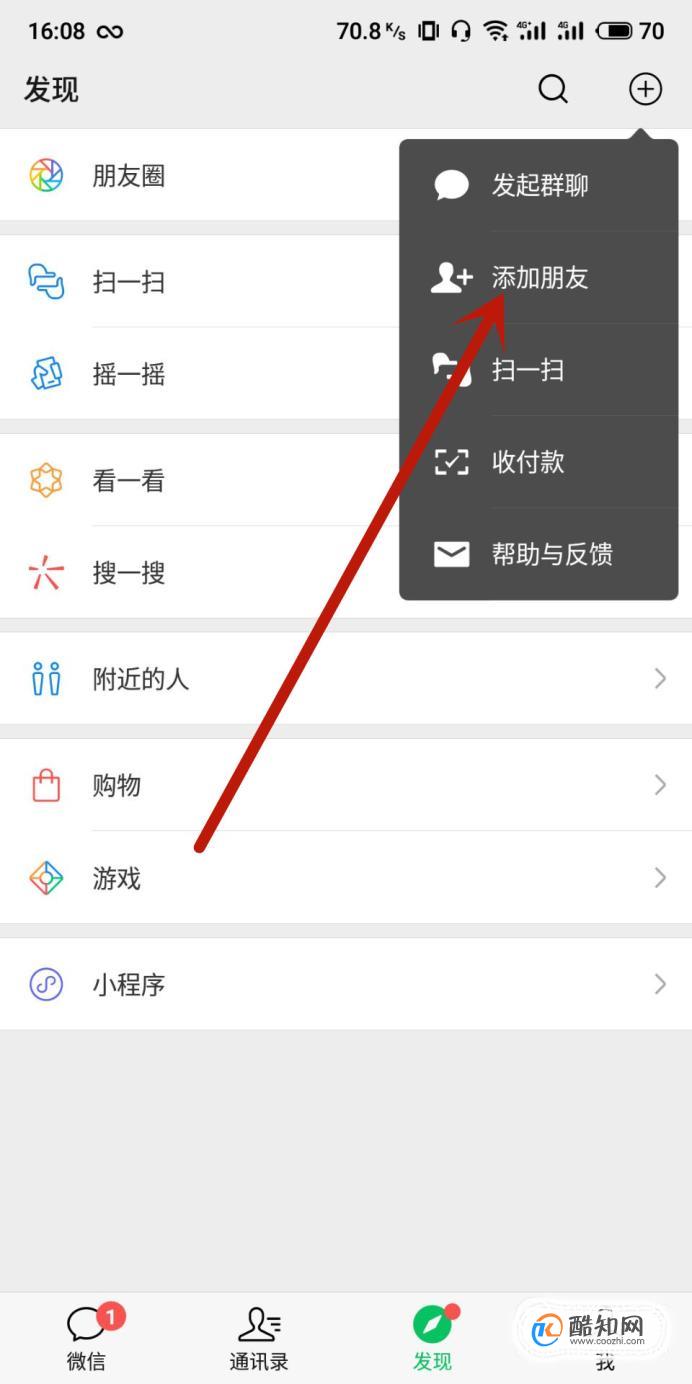The width and height of the screenshot is (692, 1384).
Task: Select 扫一扫 in the popup menu
Action: pyautogui.click(x=528, y=370)
